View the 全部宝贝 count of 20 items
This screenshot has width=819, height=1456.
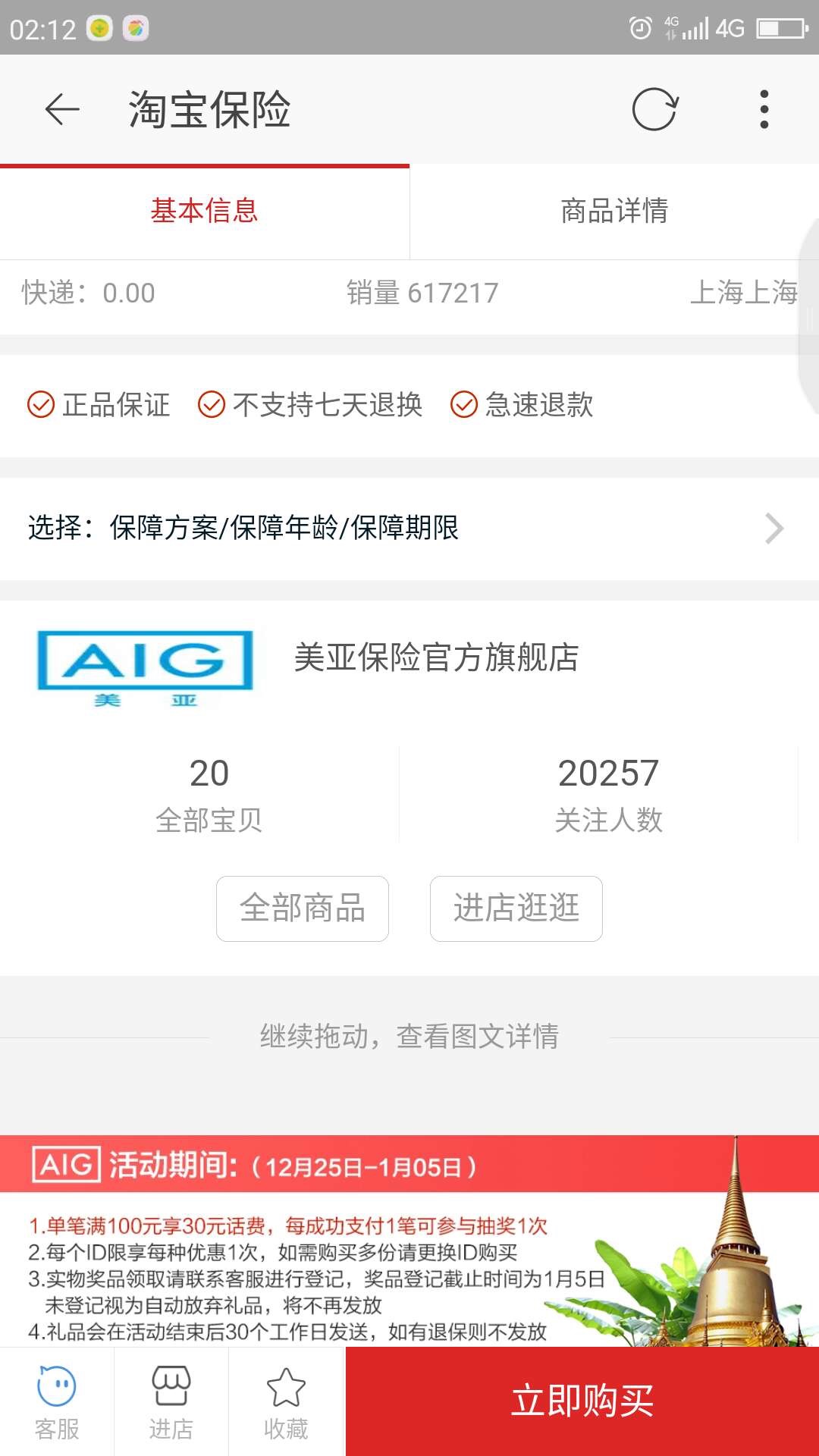click(x=209, y=794)
